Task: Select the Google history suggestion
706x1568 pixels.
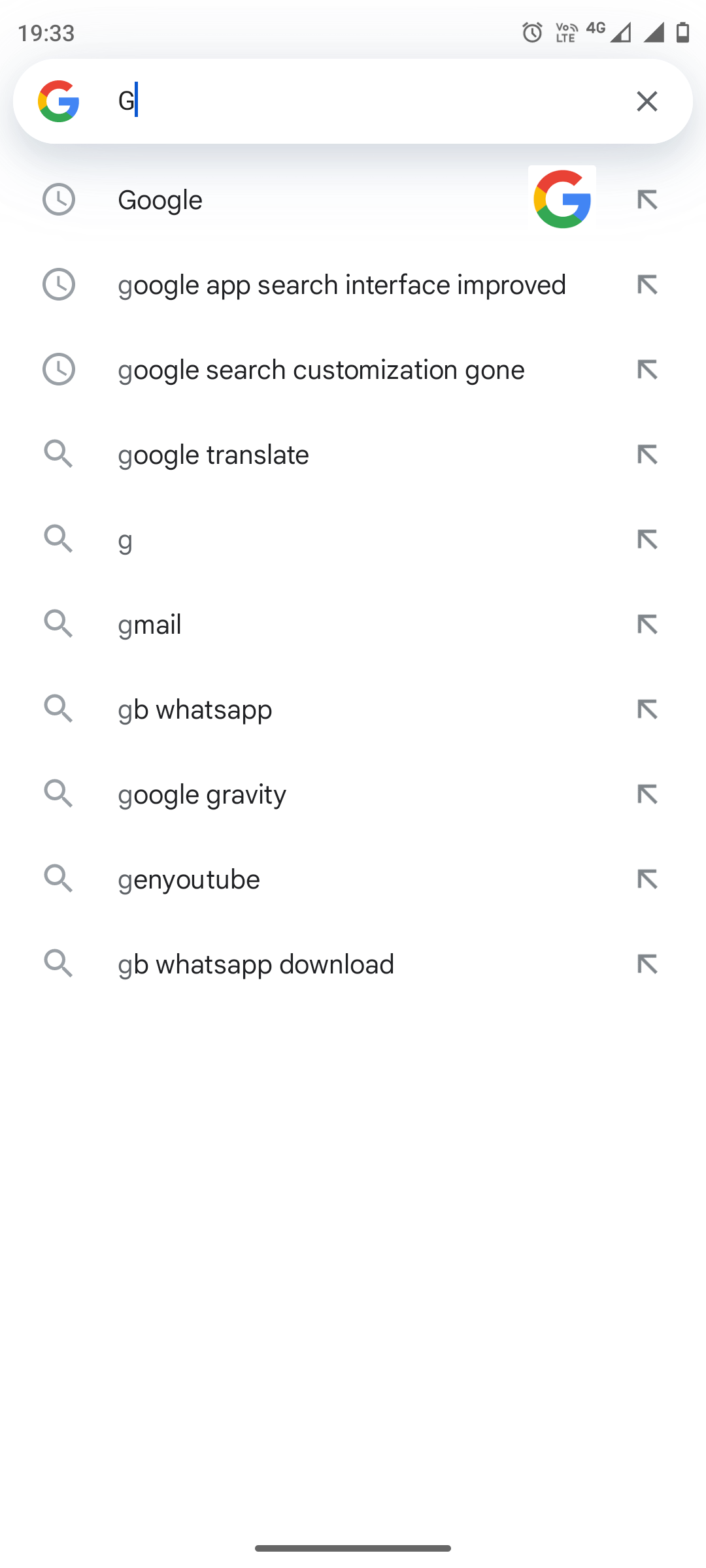Action: [x=160, y=200]
